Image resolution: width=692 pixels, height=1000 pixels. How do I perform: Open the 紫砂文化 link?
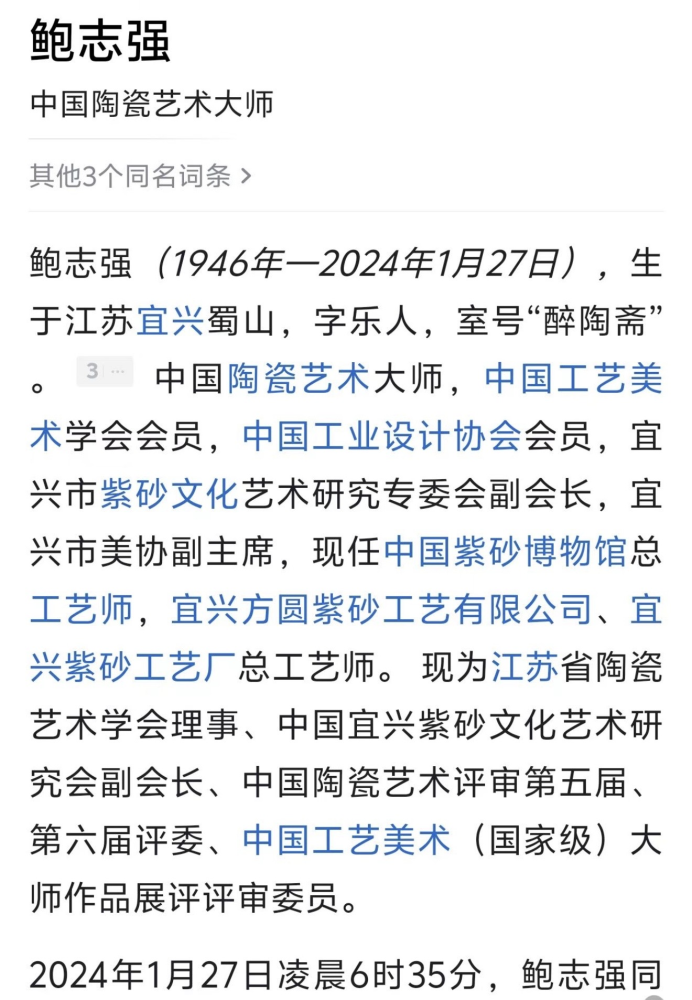[169, 494]
